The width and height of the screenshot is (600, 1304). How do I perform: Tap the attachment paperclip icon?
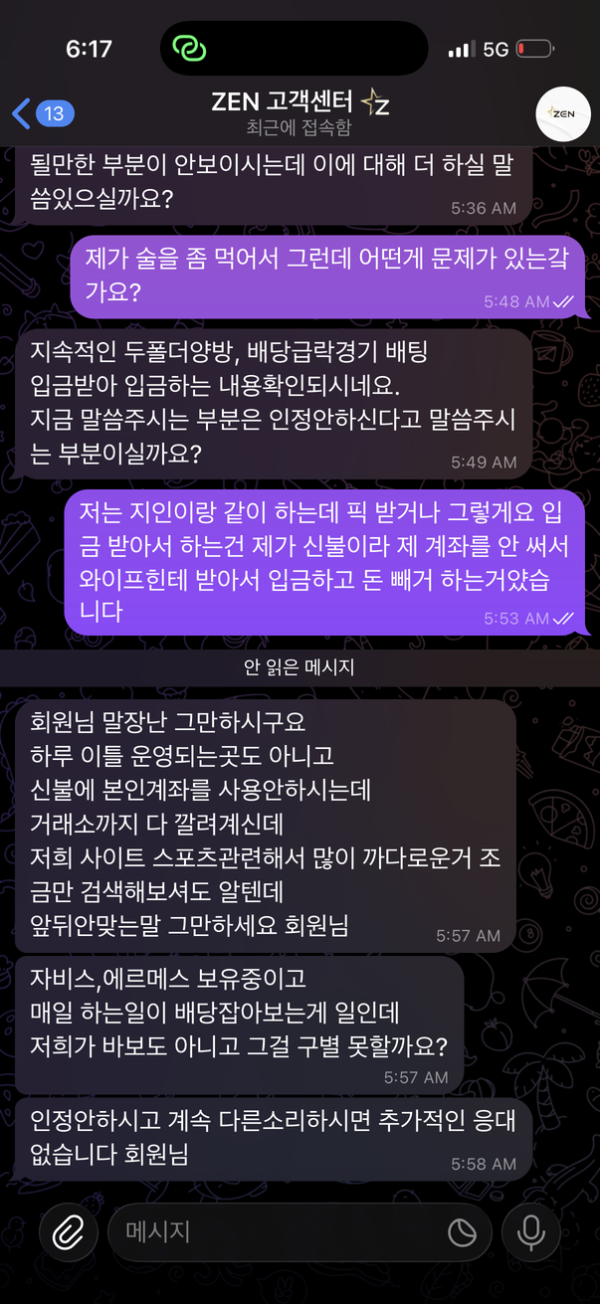66,1232
